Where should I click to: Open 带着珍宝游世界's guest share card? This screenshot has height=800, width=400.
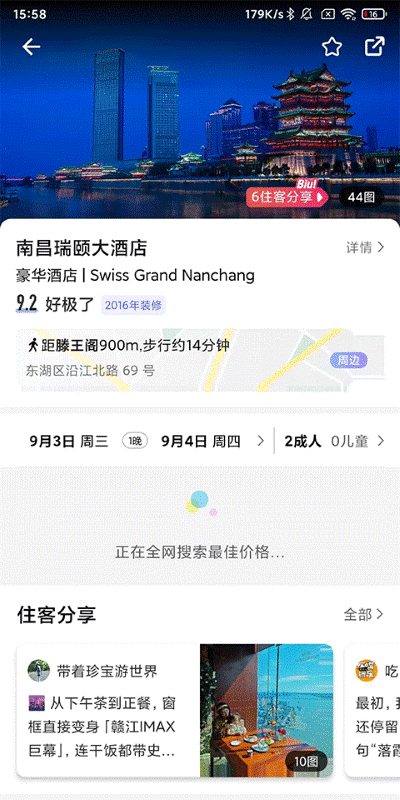175,710
